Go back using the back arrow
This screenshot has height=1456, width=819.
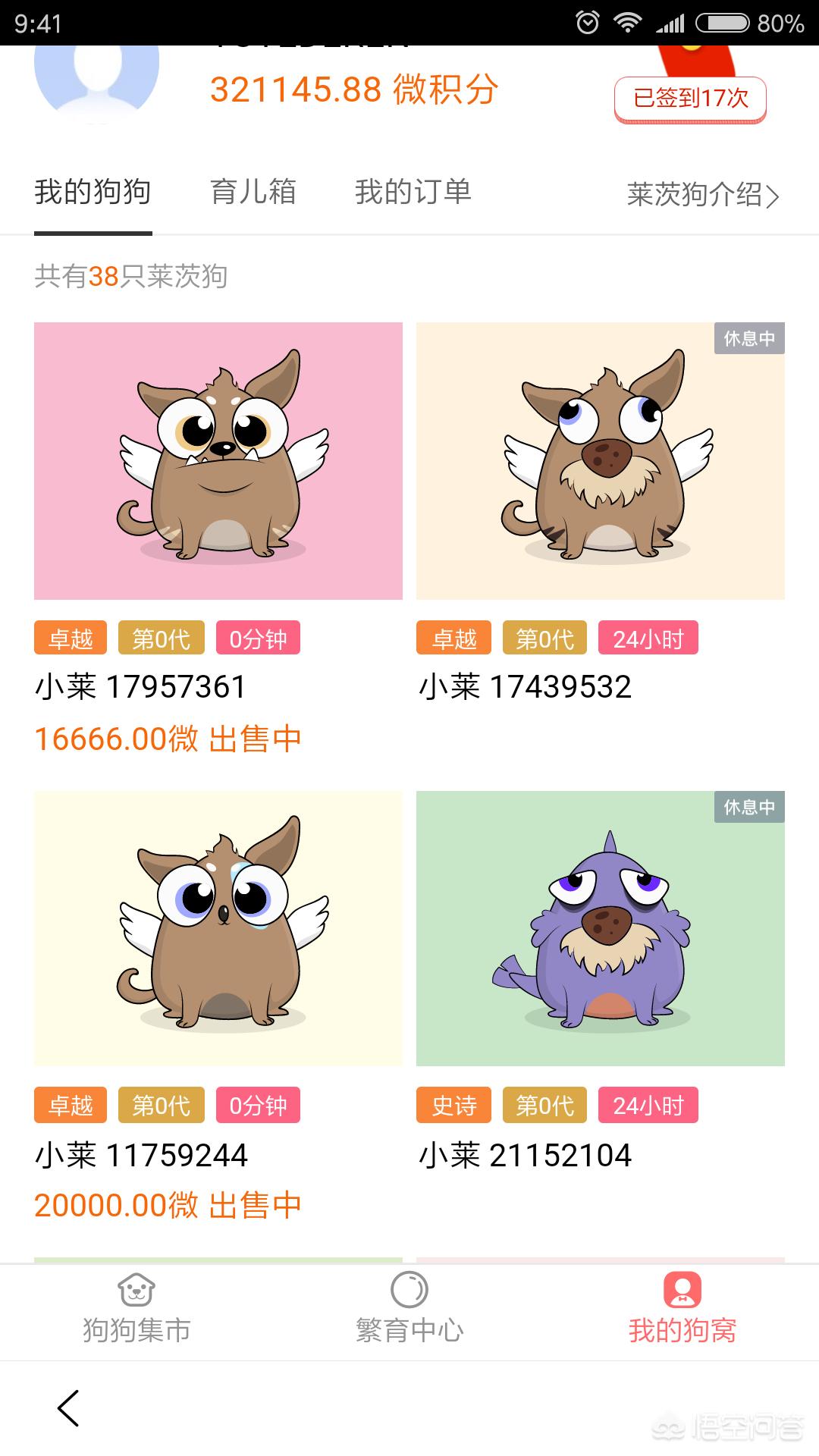click(x=68, y=1408)
